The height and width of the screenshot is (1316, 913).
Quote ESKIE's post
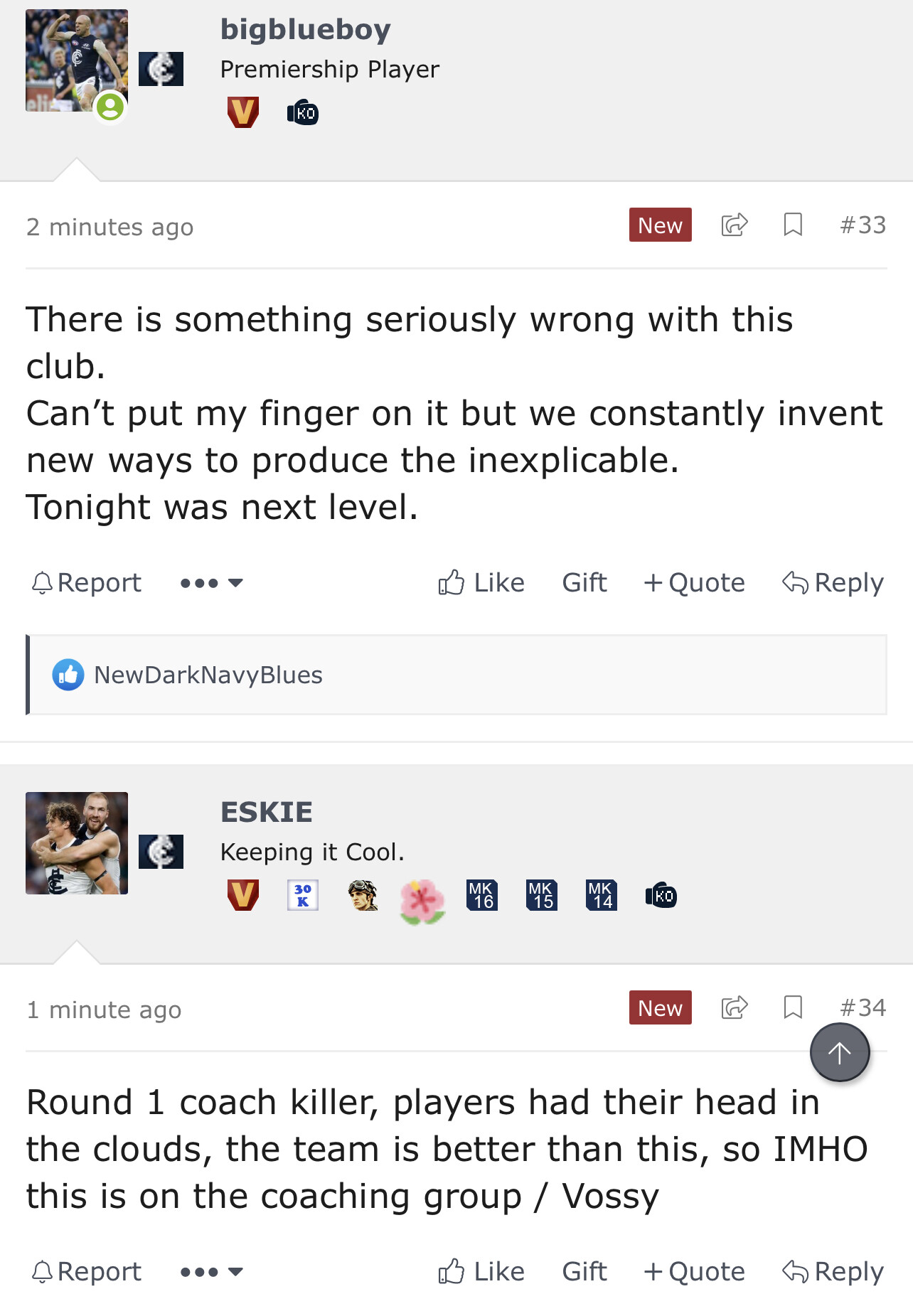pyautogui.click(x=694, y=1272)
